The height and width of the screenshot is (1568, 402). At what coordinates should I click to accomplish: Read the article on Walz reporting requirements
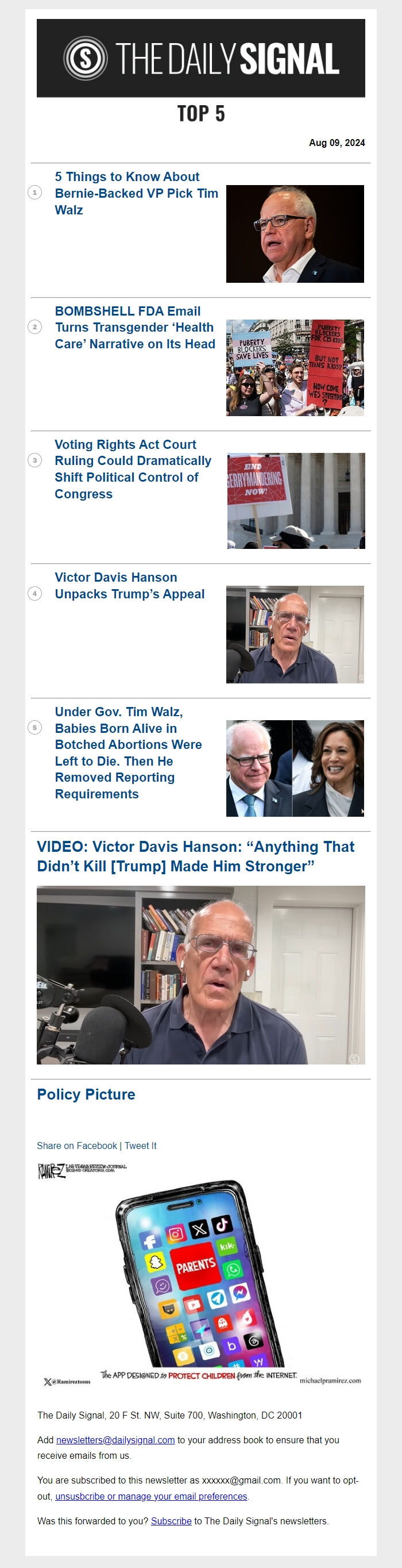[x=127, y=752]
